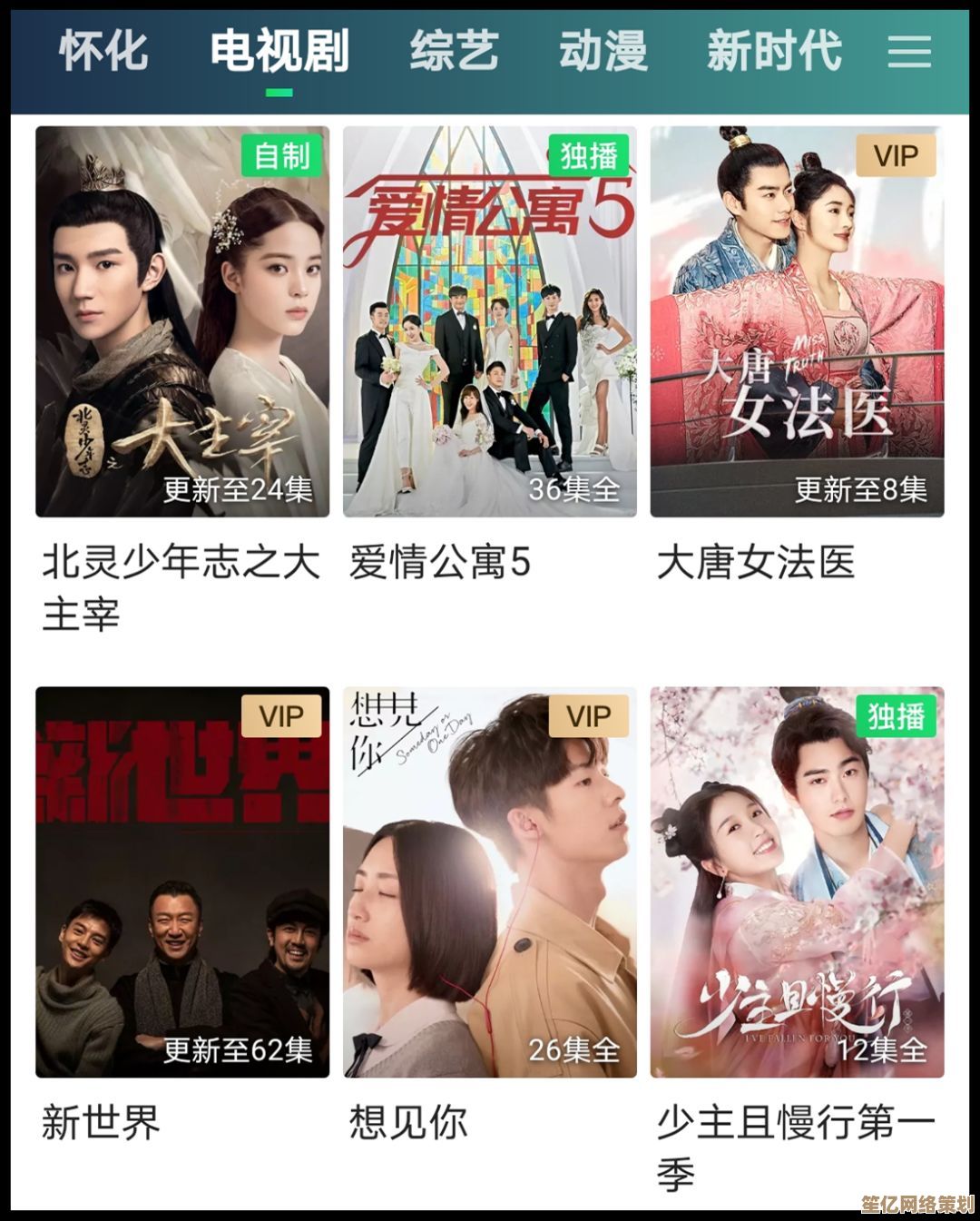This screenshot has height=1221, width=980.
Task: Open the VIP drama 新世界
Action: click(x=182, y=881)
